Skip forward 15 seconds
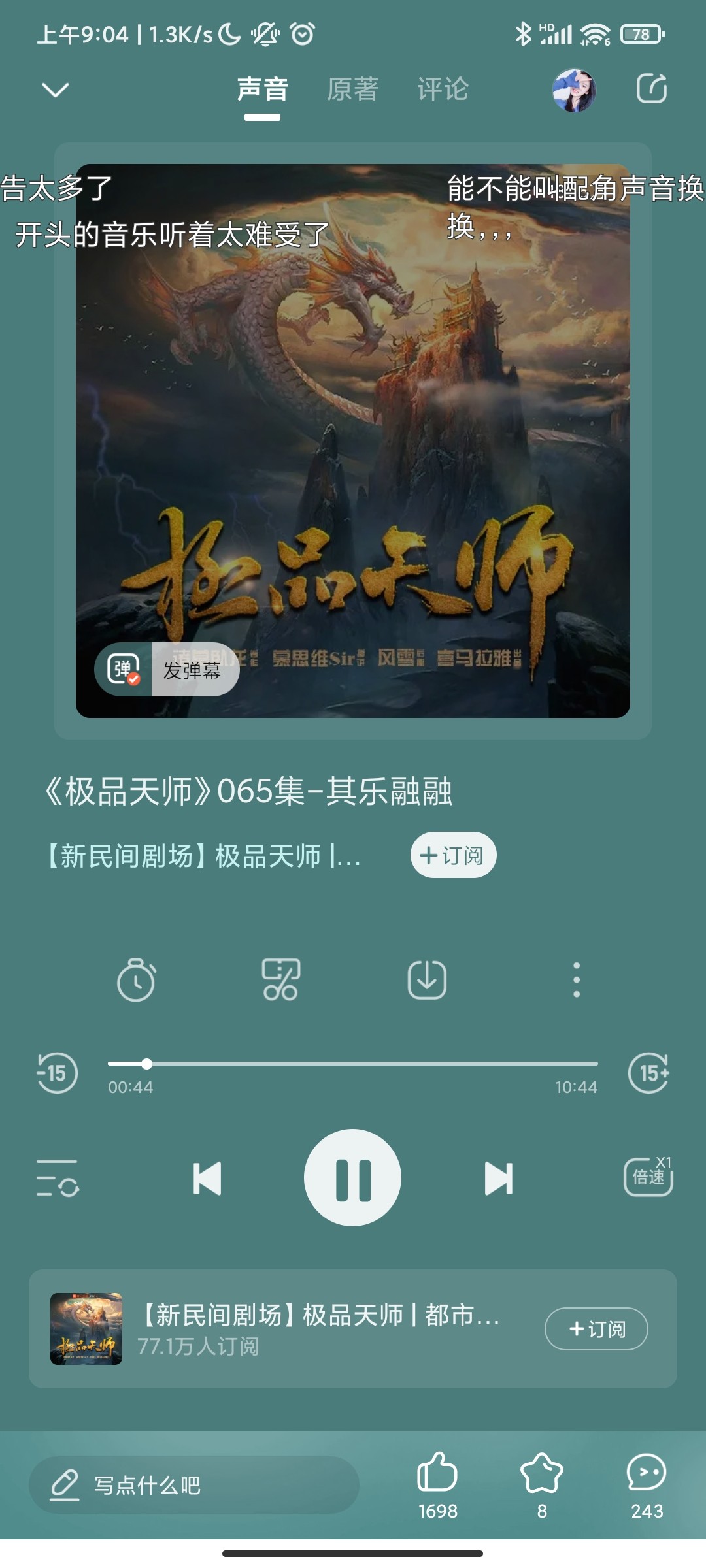Screen dimensions: 706x1568 point(649,1073)
